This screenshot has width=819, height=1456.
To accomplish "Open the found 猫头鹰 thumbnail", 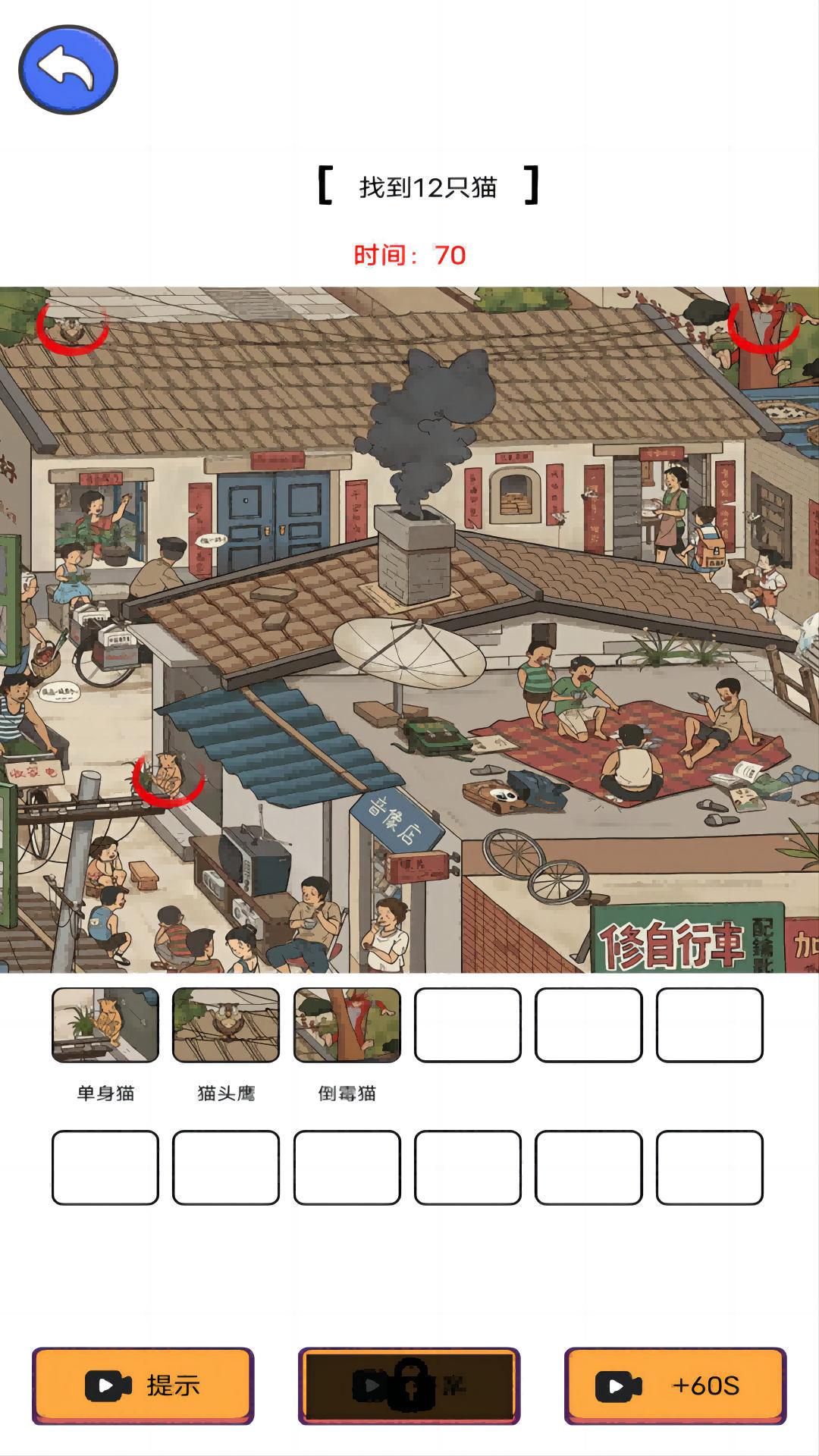I will [226, 1025].
